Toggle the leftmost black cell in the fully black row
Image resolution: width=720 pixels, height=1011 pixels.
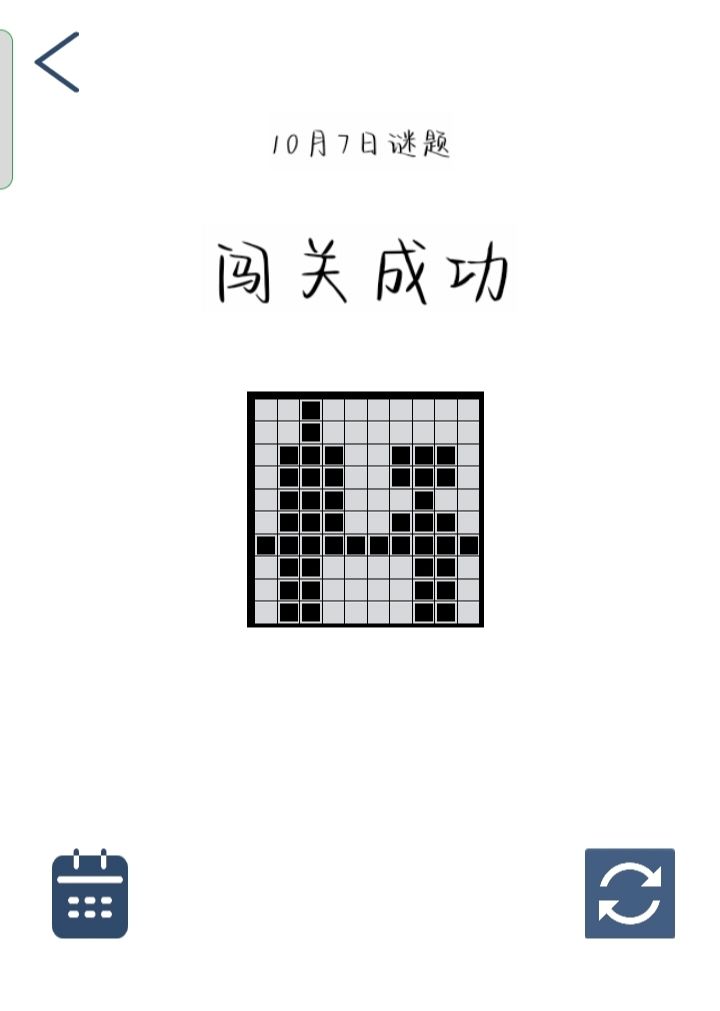point(266,543)
